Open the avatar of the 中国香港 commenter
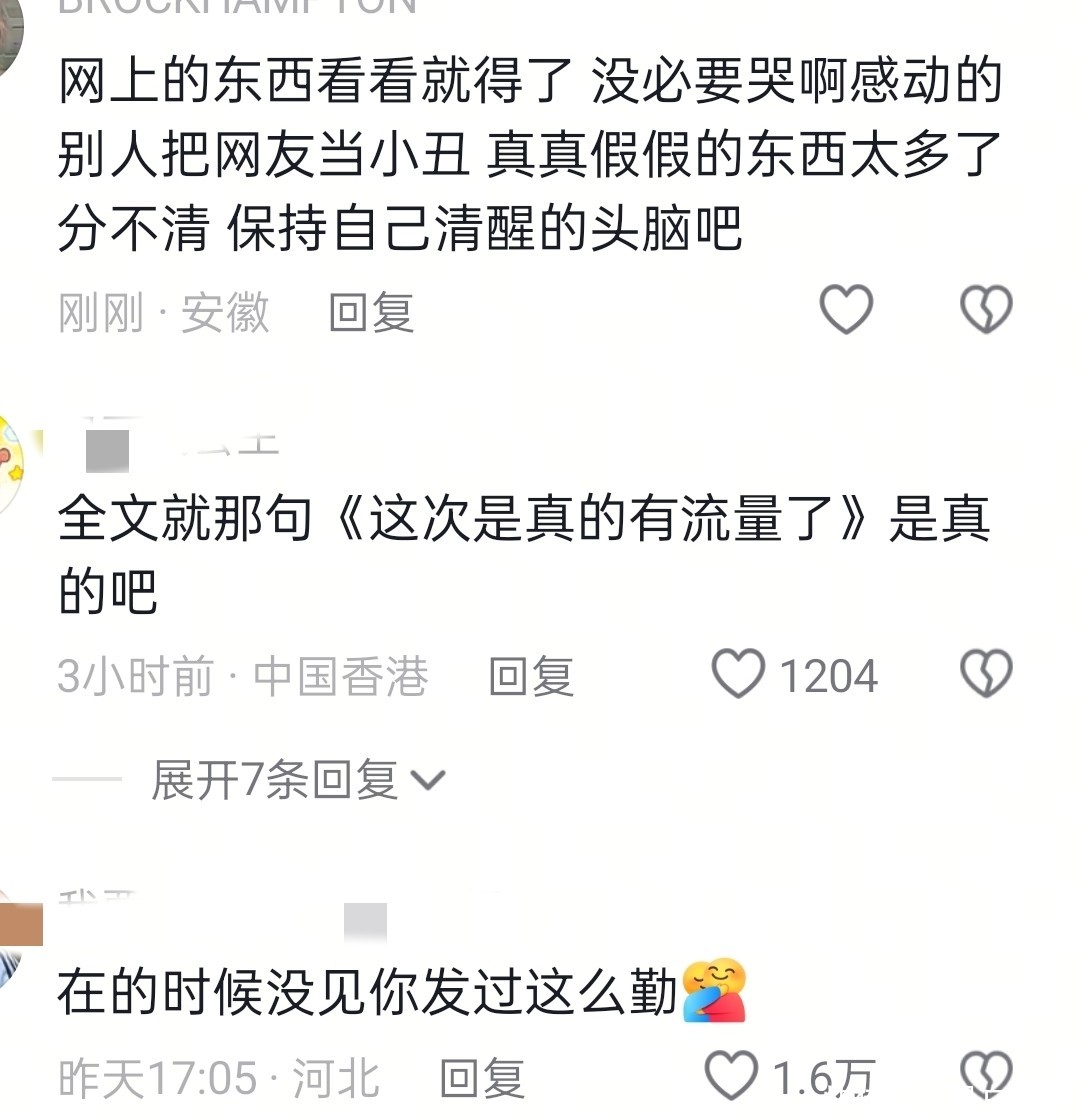The image size is (1082, 1120). click(x=12, y=464)
